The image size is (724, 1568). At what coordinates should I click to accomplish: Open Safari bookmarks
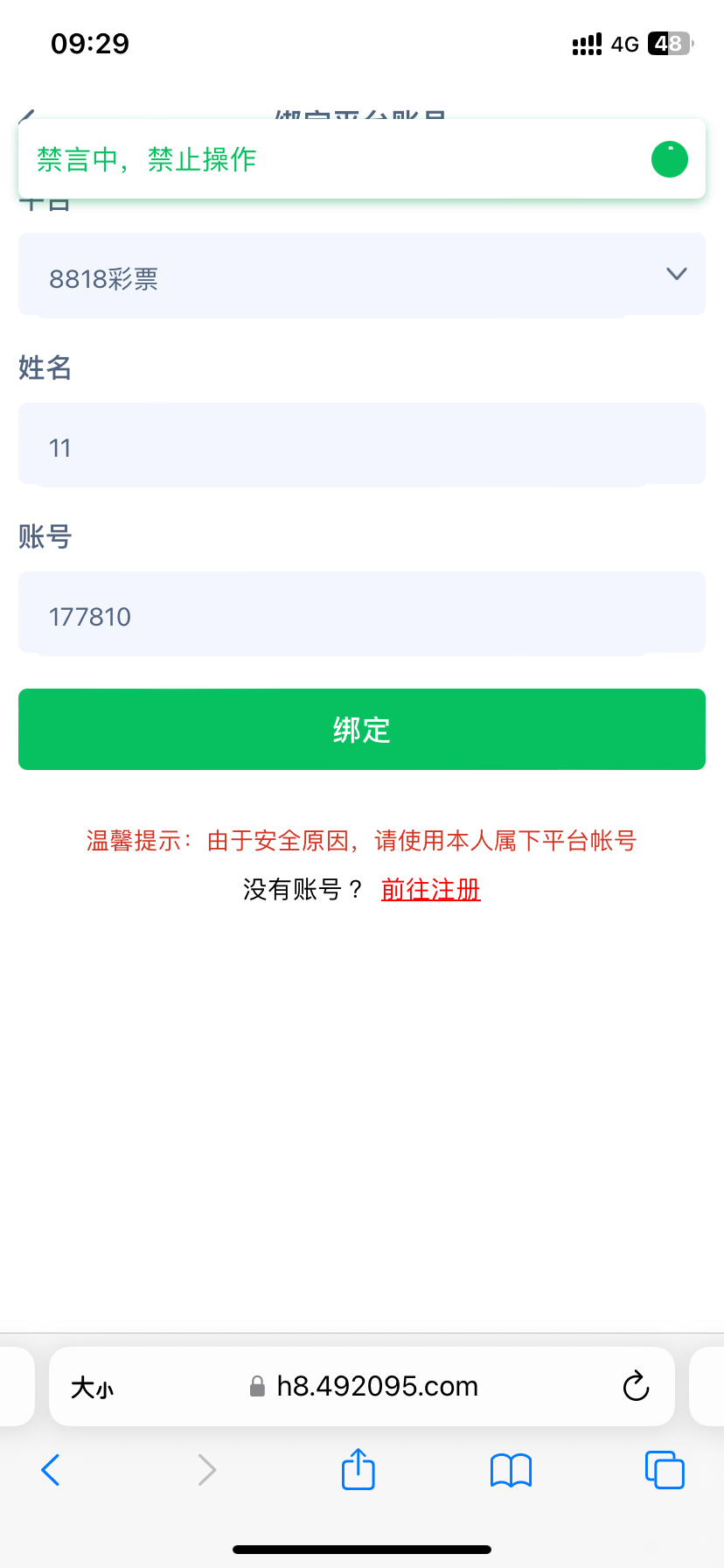511,1470
